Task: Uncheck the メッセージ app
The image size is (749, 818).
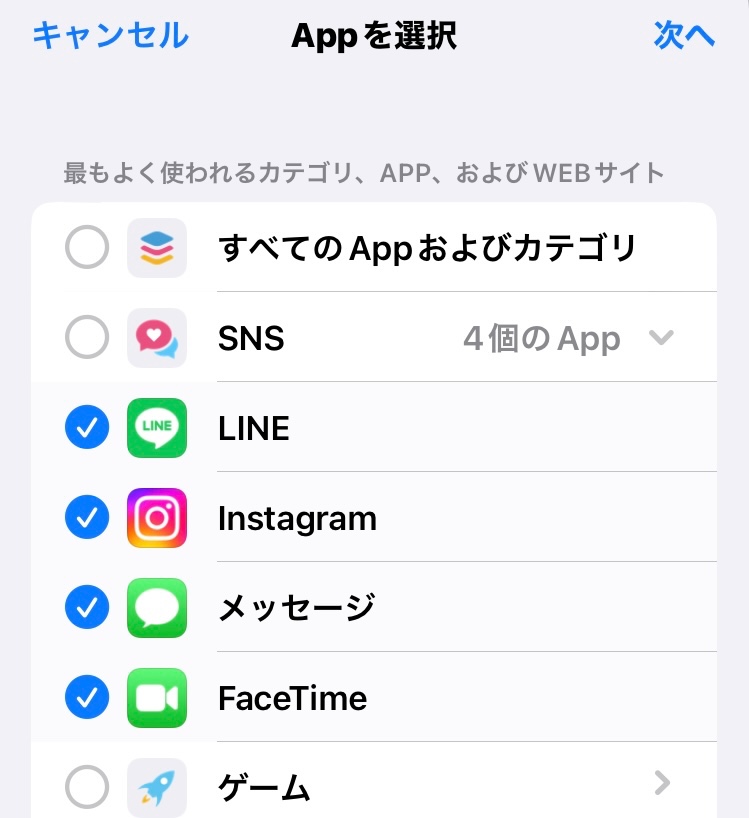Action: point(87,607)
